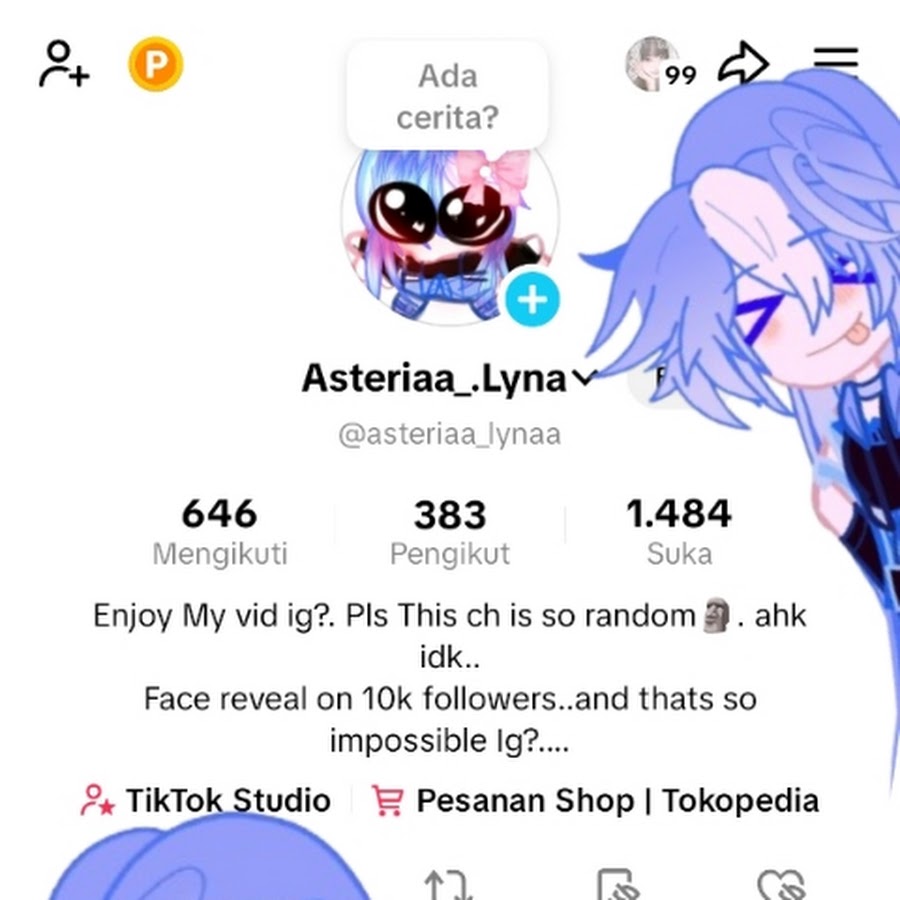
Task: Share this profile with the arrow icon
Action: click(x=744, y=66)
